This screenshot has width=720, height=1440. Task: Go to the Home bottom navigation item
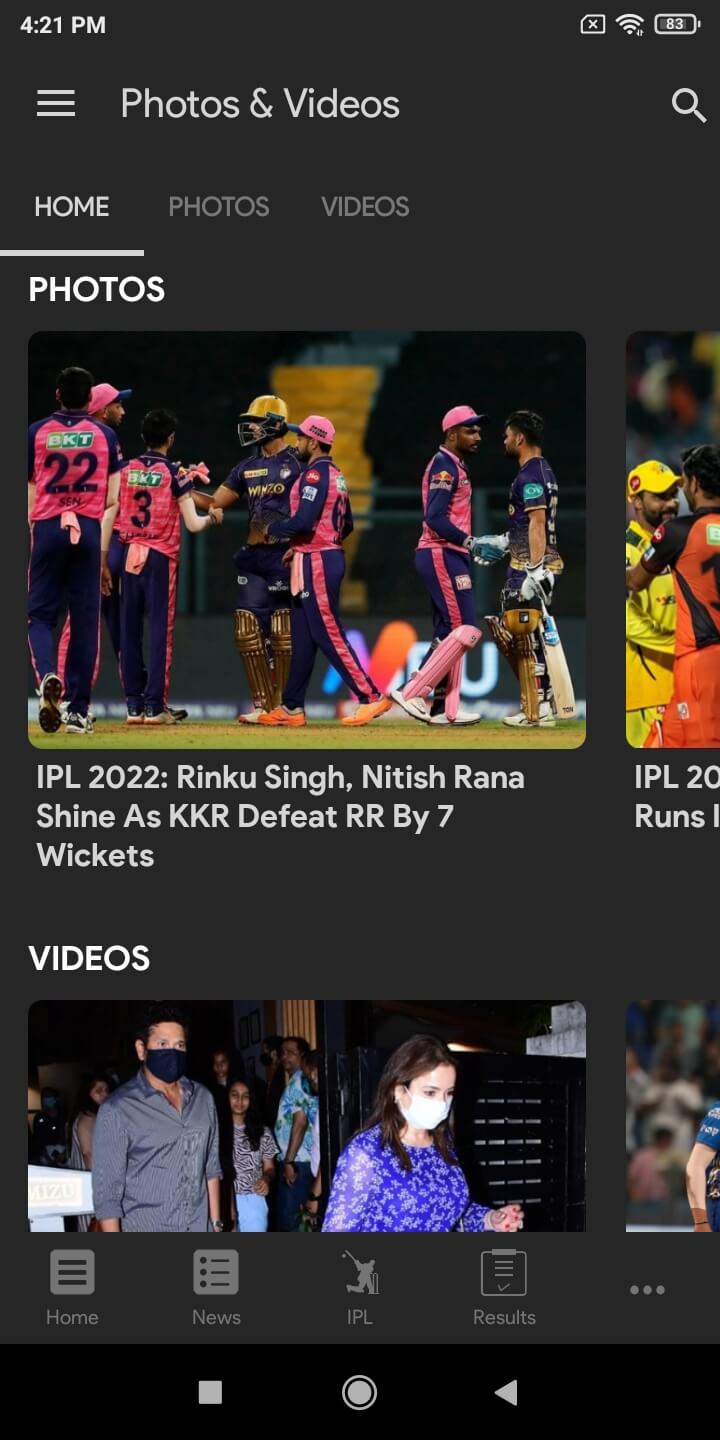(x=72, y=1288)
